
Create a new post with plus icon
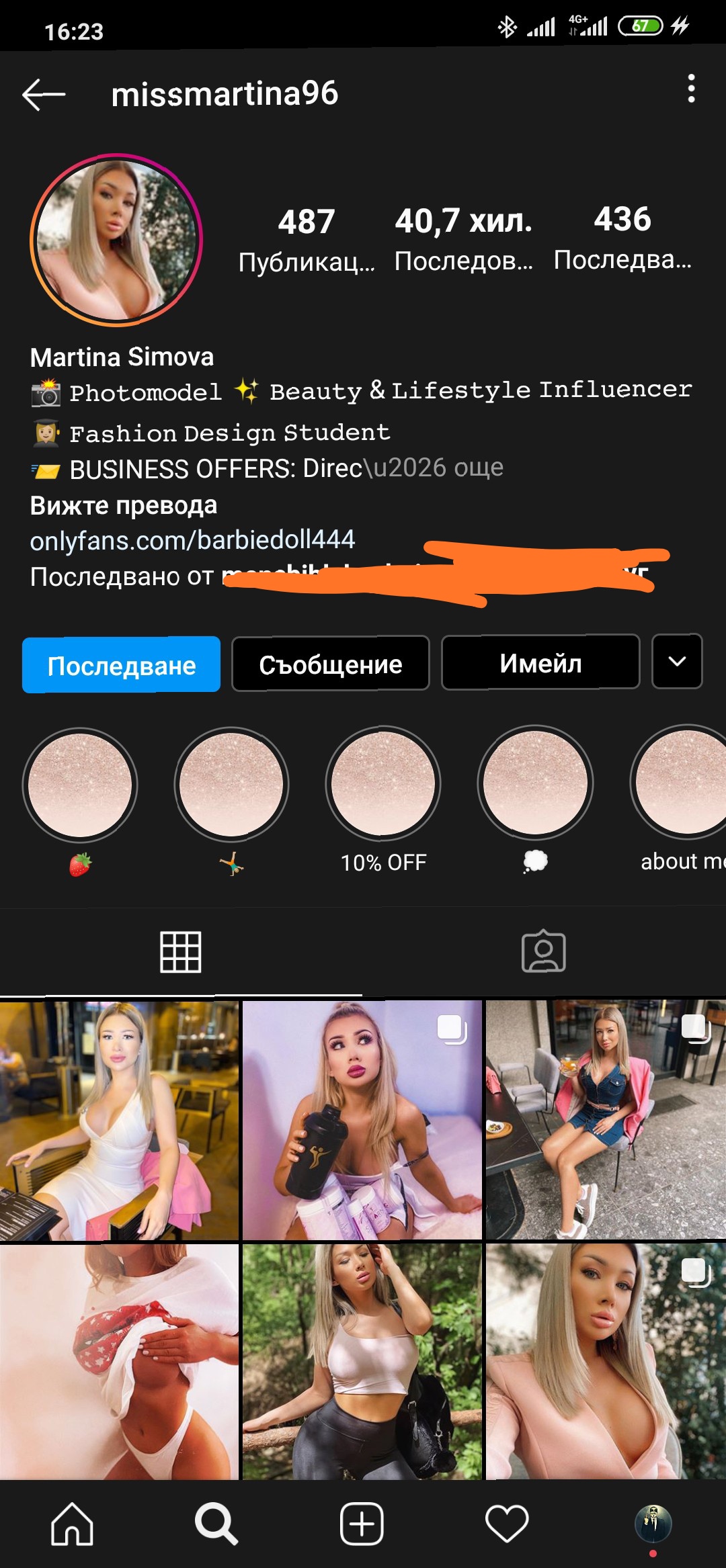pos(362,1524)
